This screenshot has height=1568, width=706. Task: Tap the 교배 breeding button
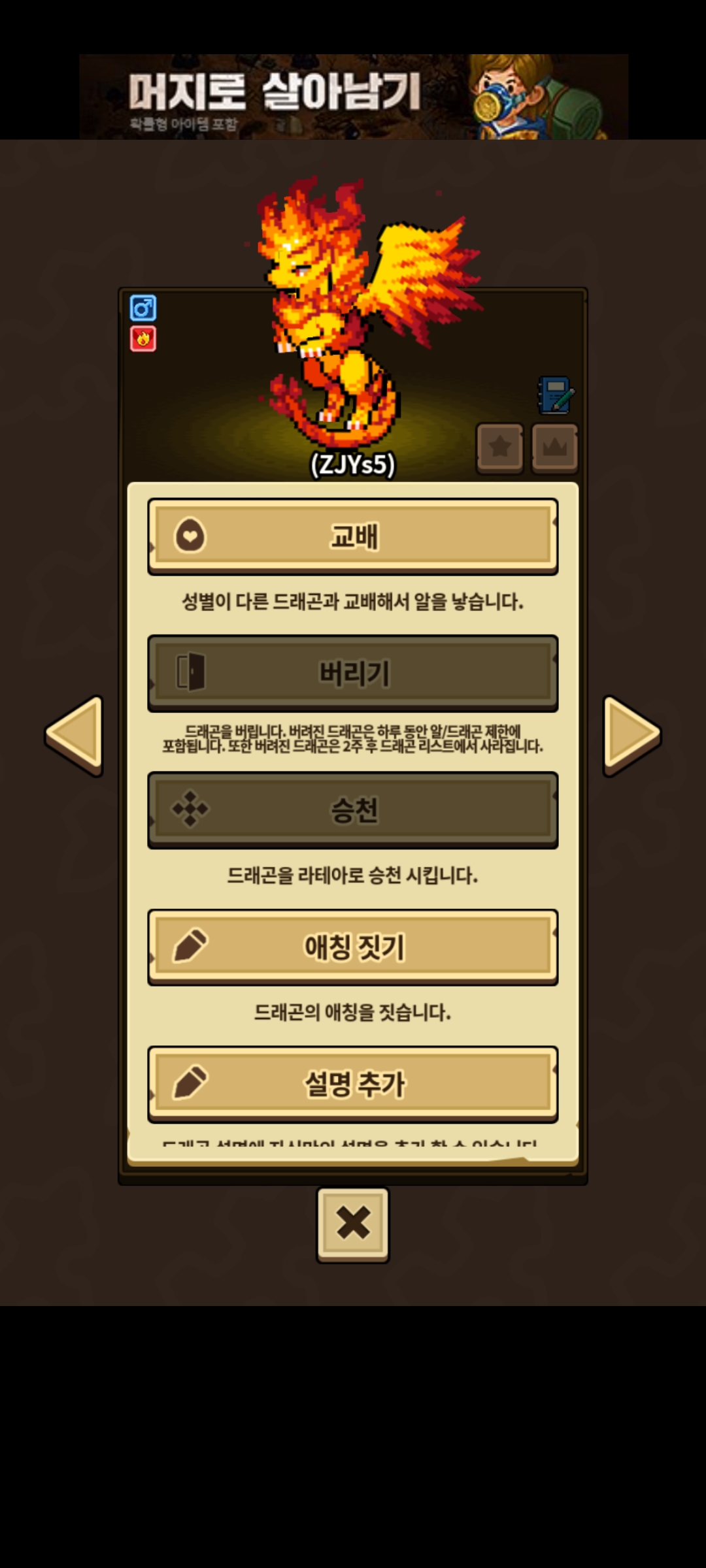(353, 536)
